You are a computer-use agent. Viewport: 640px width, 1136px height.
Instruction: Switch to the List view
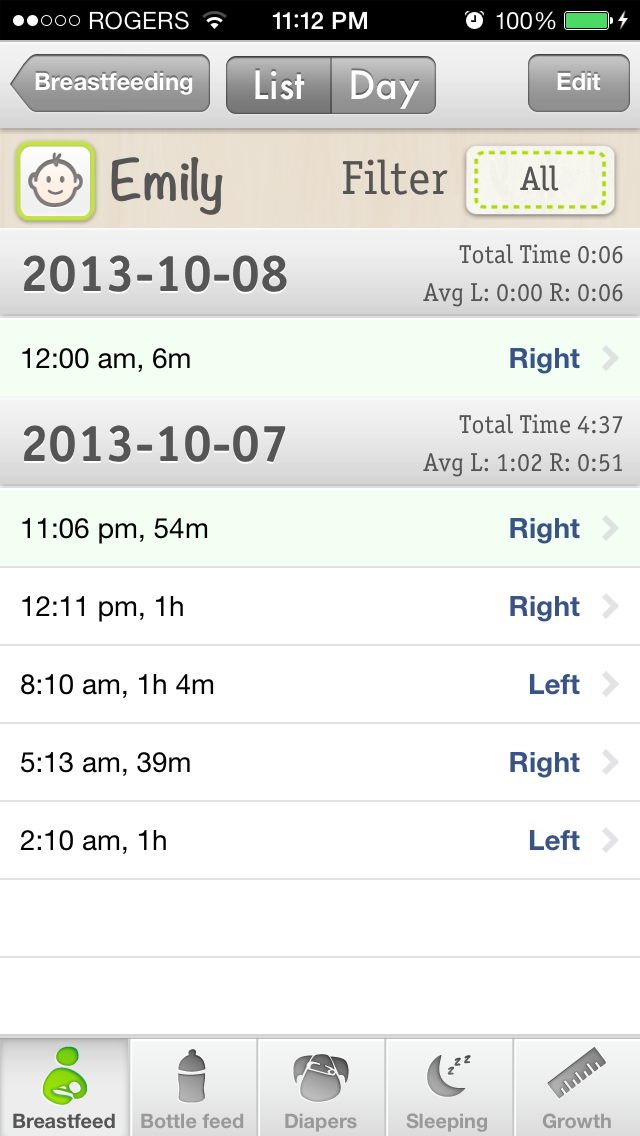[x=279, y=86]
